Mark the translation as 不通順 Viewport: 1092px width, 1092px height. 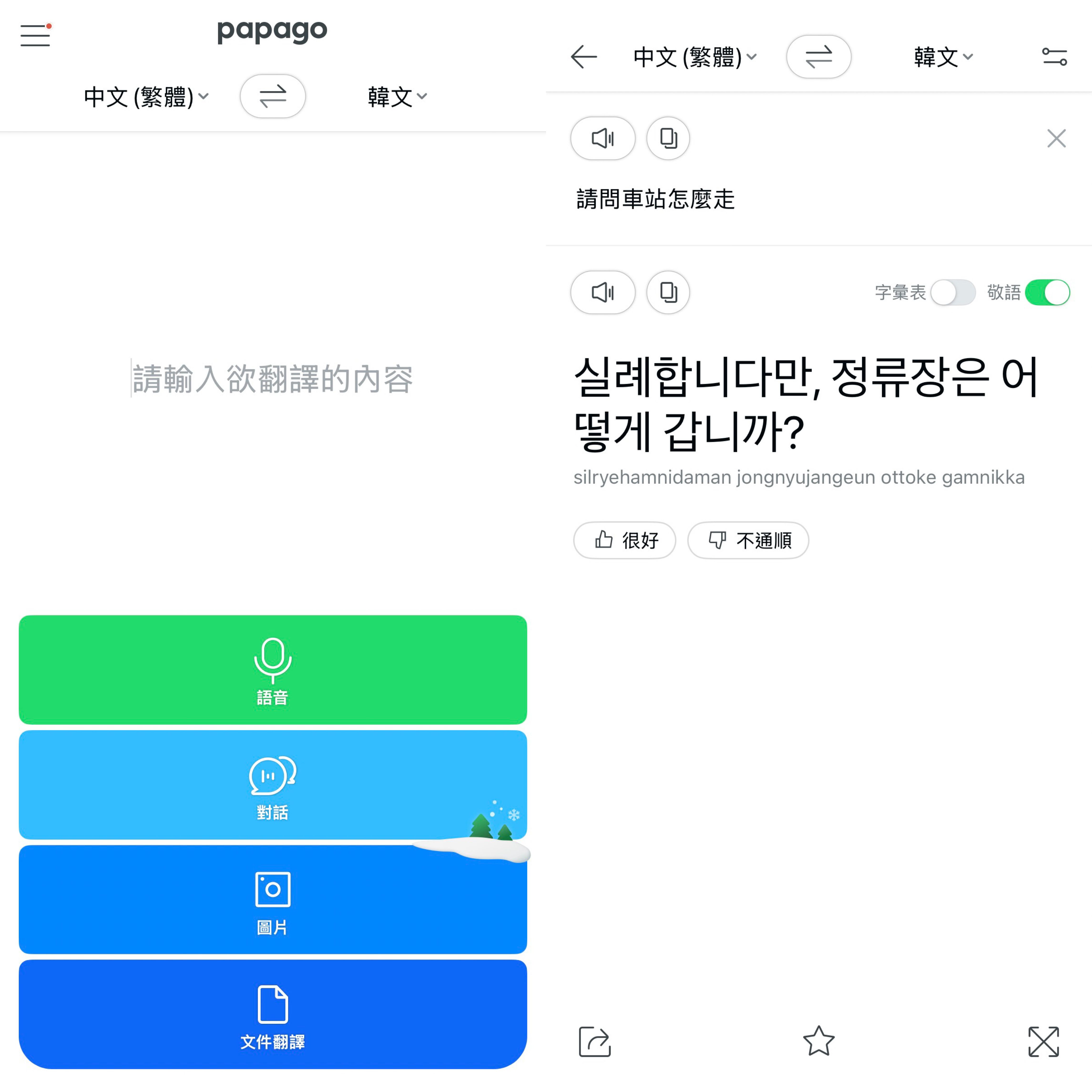(x=748, y=540)
